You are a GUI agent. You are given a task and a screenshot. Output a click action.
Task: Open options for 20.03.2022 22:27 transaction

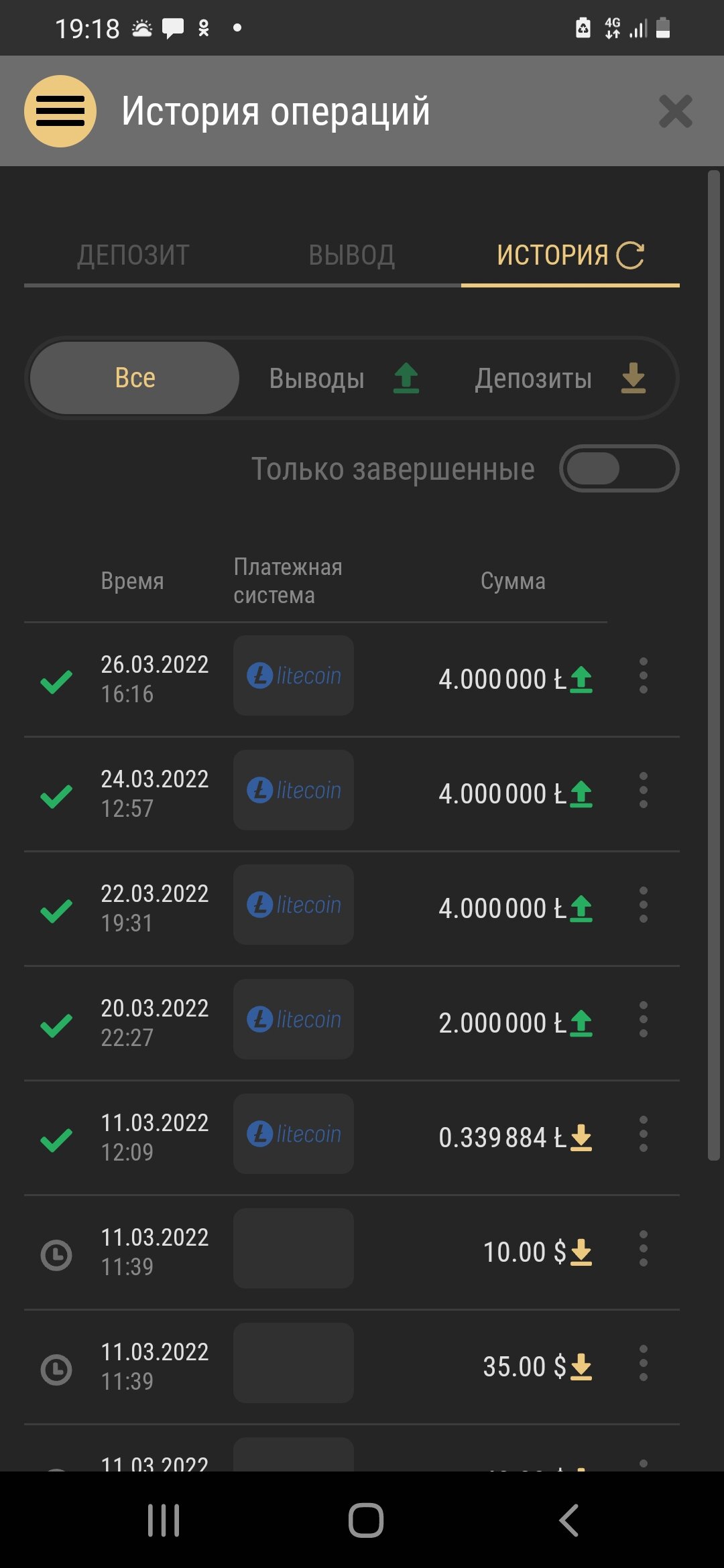[x=643, y=1019]
